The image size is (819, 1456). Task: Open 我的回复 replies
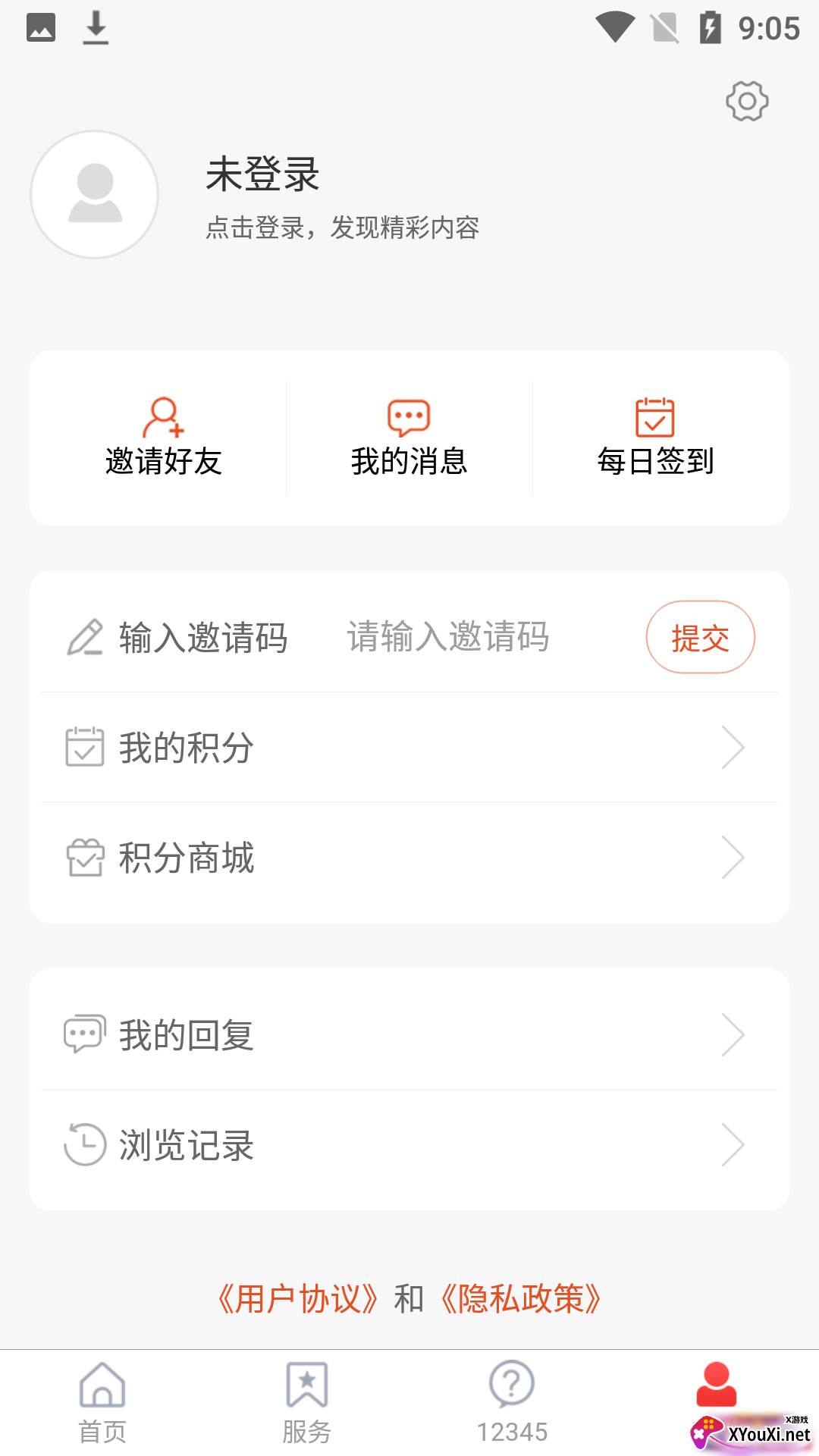tap(409, 1035)
